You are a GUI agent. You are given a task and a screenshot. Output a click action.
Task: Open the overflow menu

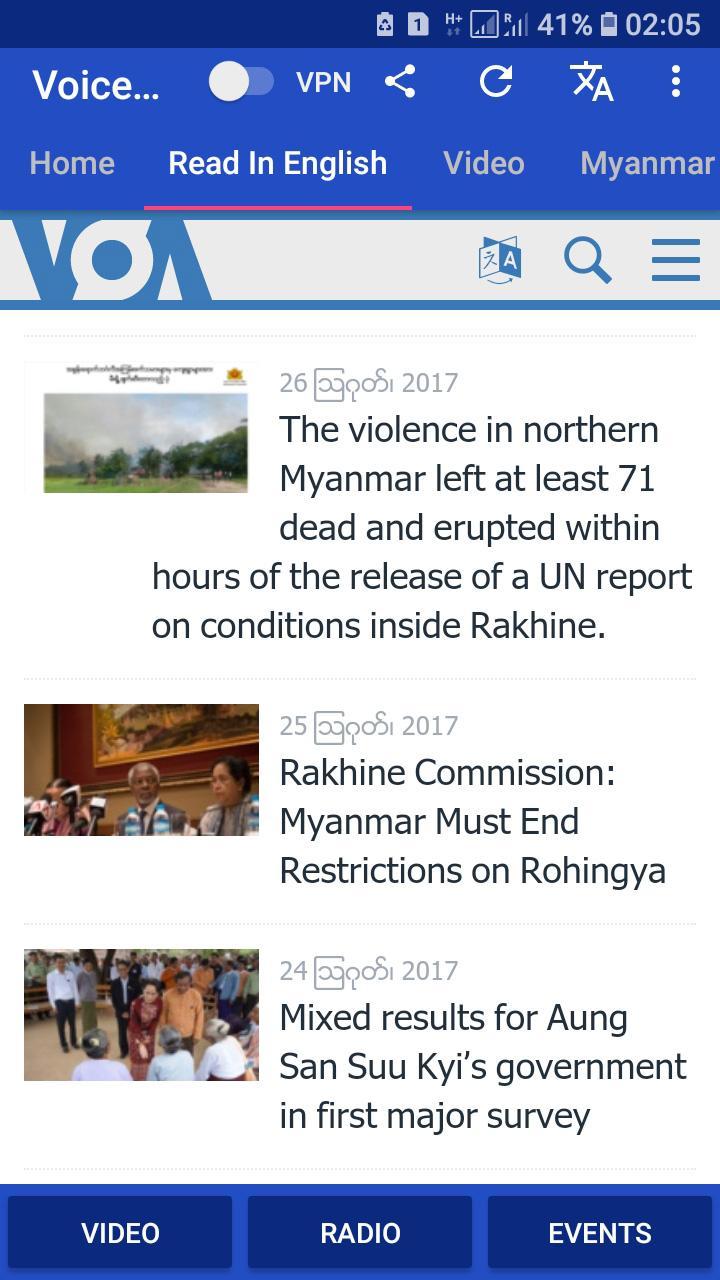(676, 82)
